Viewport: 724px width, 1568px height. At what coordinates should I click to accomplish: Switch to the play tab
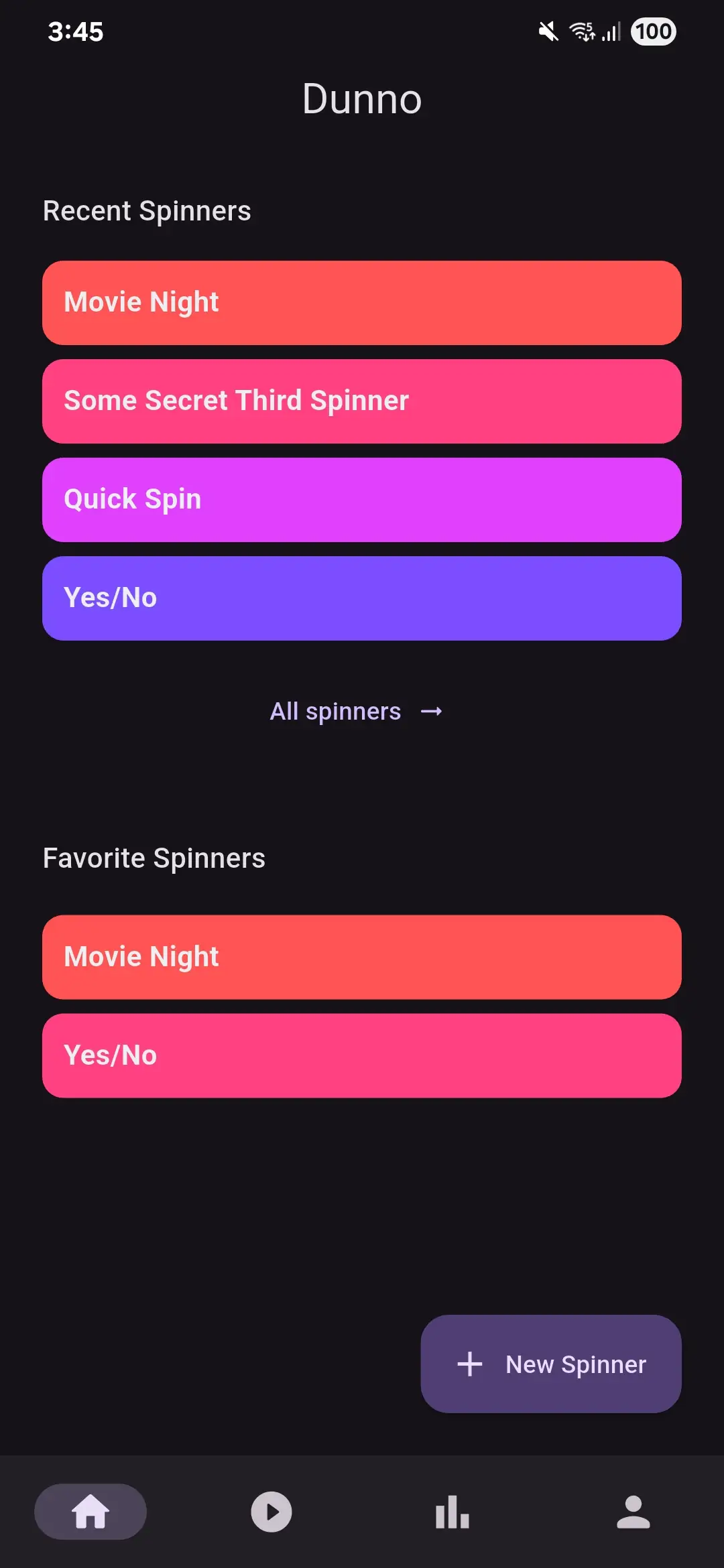point(271,1512)
